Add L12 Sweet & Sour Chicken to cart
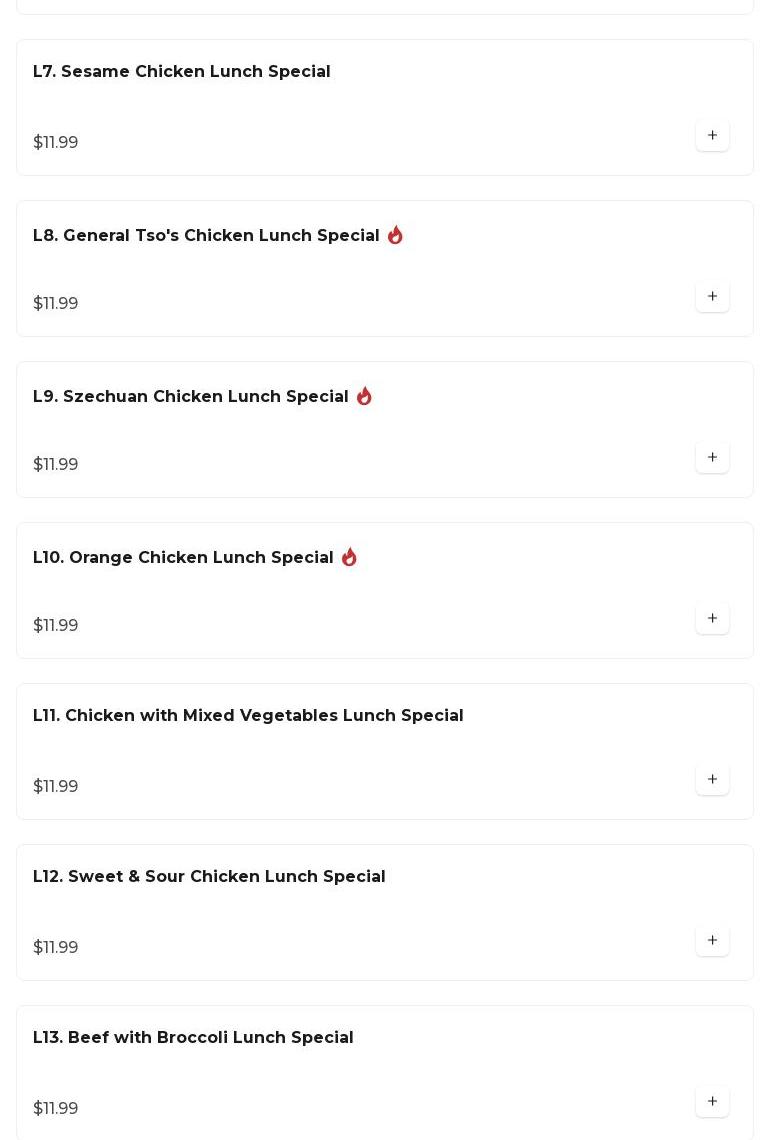 coord(712,941)
